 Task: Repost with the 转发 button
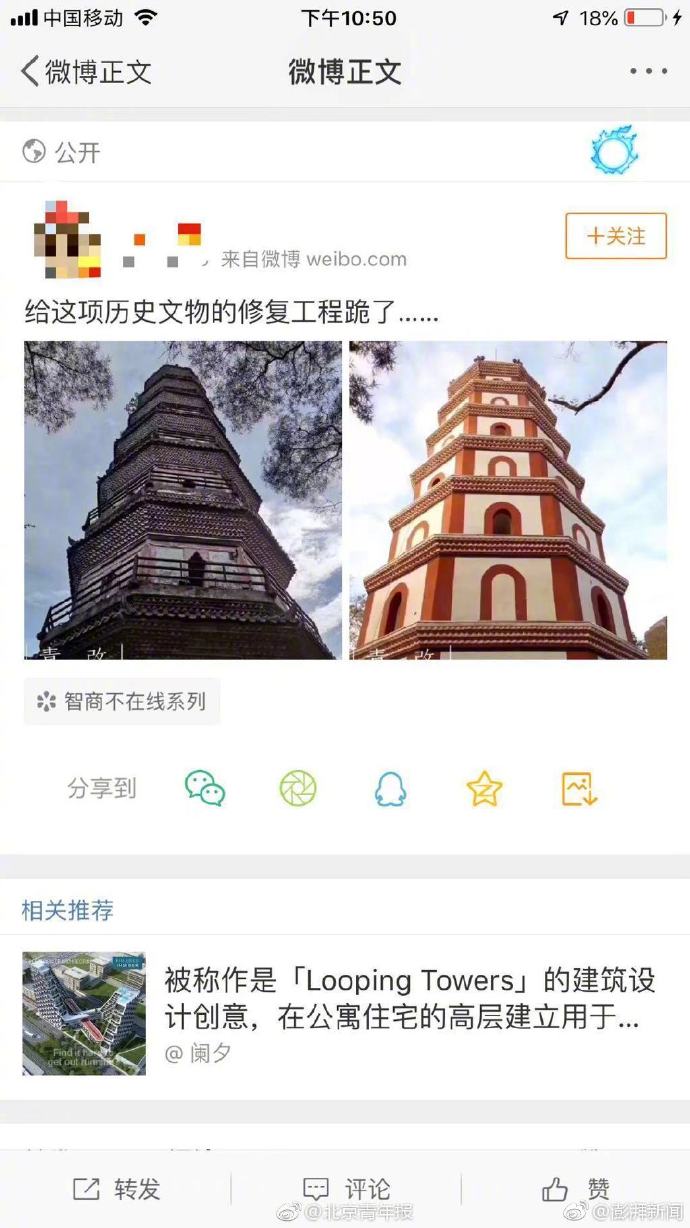[117, 1189]
